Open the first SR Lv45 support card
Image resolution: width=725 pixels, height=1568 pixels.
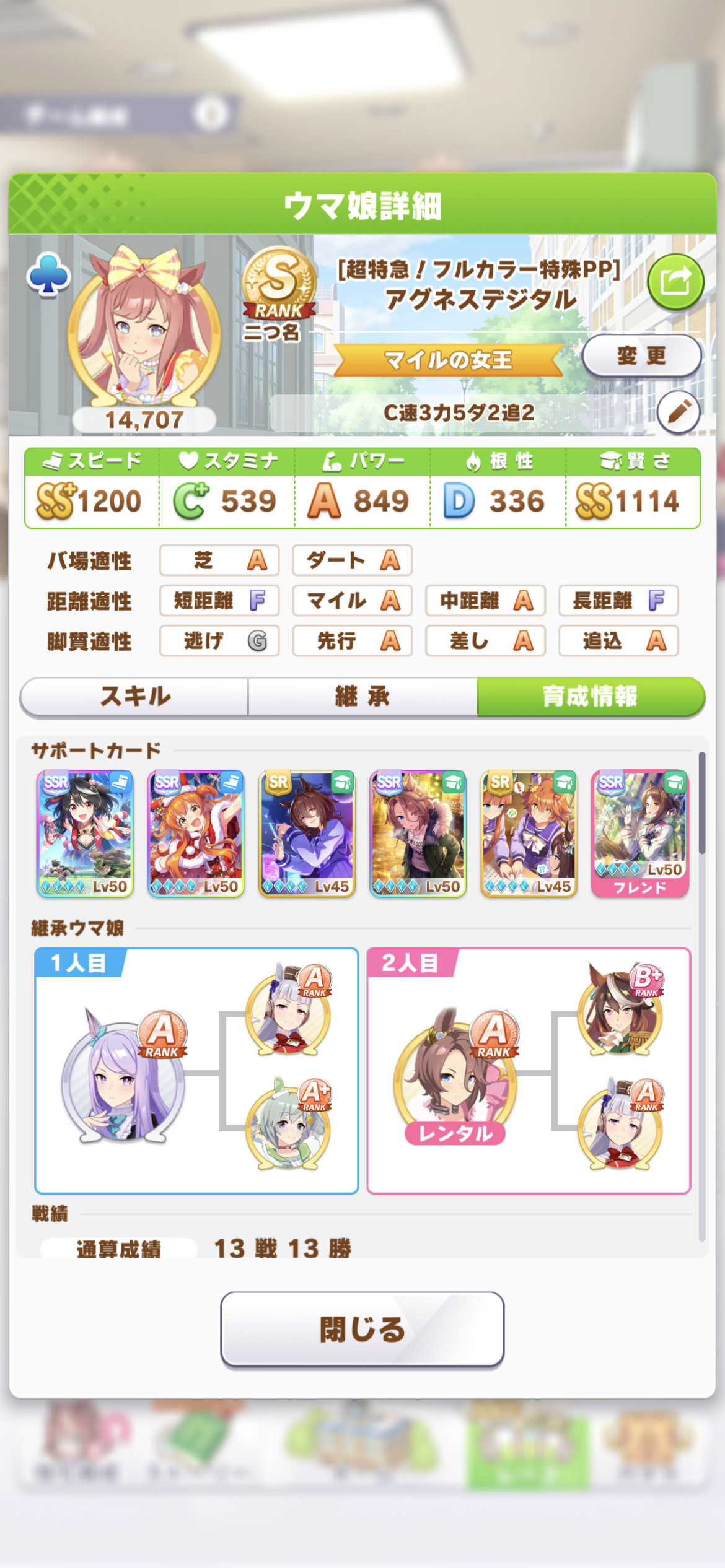[x=307, y=834]
